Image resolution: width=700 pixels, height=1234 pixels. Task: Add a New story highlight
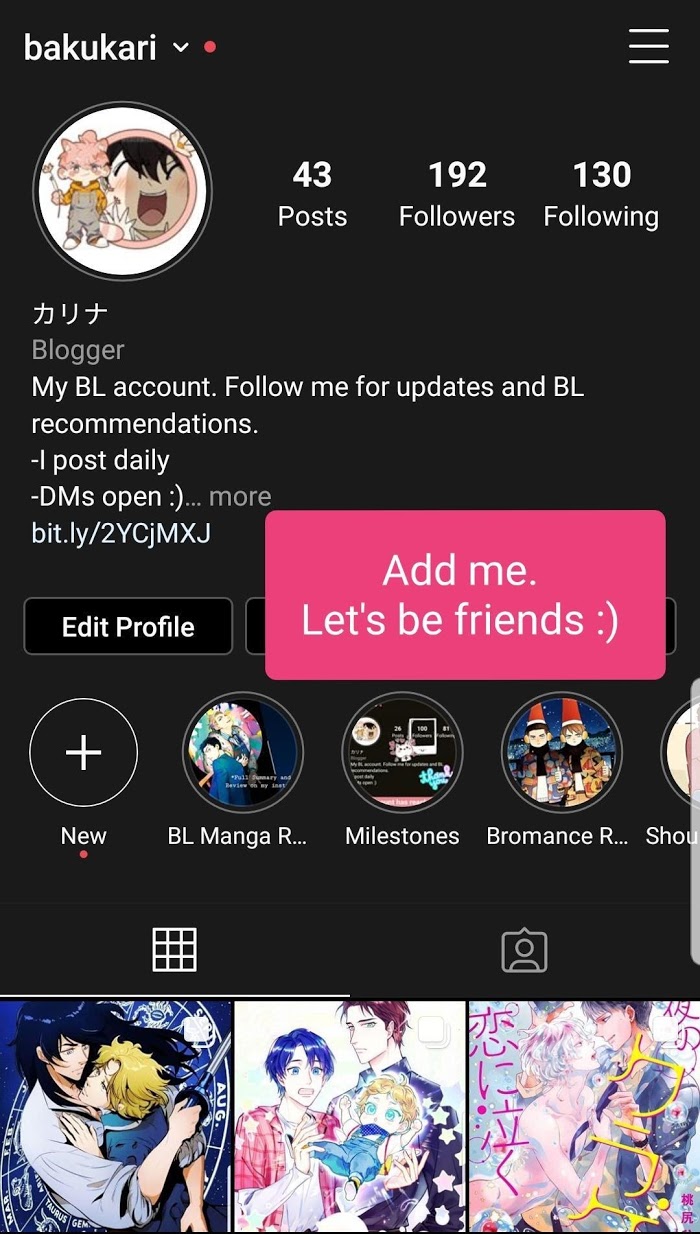click(x=84, y=752)
